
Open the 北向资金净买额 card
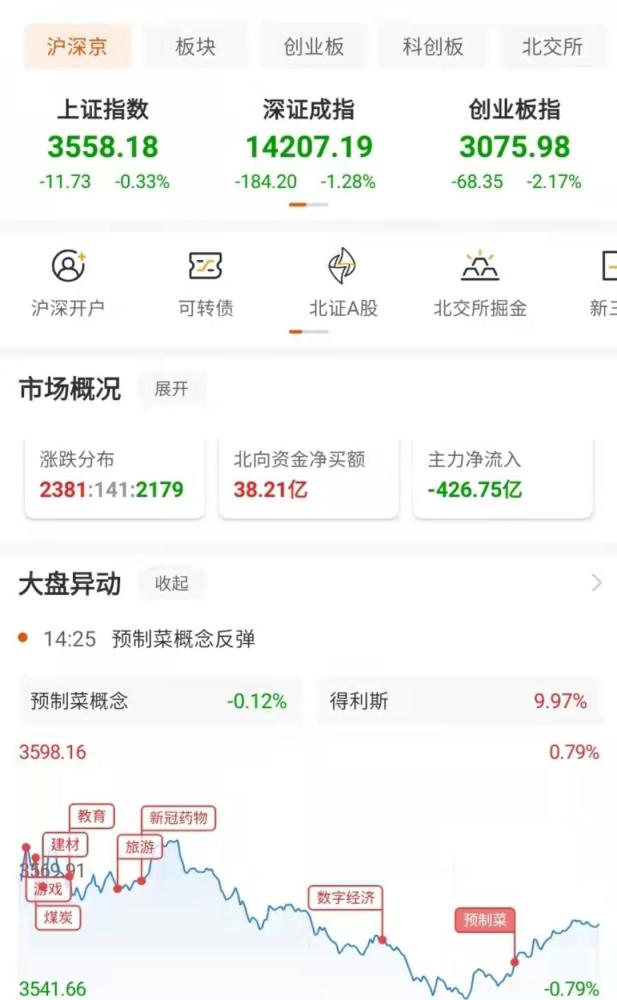pyautogui.click(x=307, y=475)
